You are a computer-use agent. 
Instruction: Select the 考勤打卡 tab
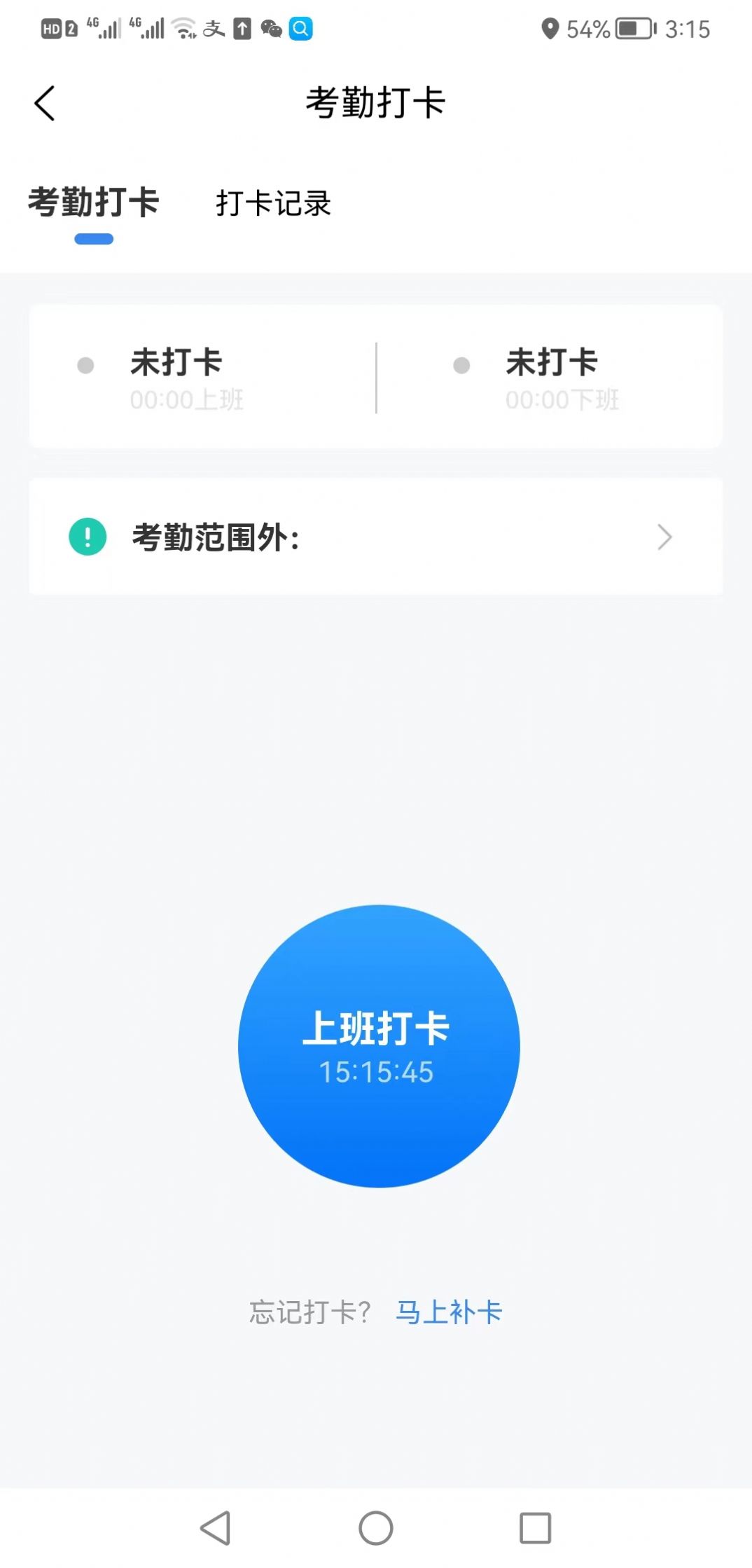pos(94,204)
